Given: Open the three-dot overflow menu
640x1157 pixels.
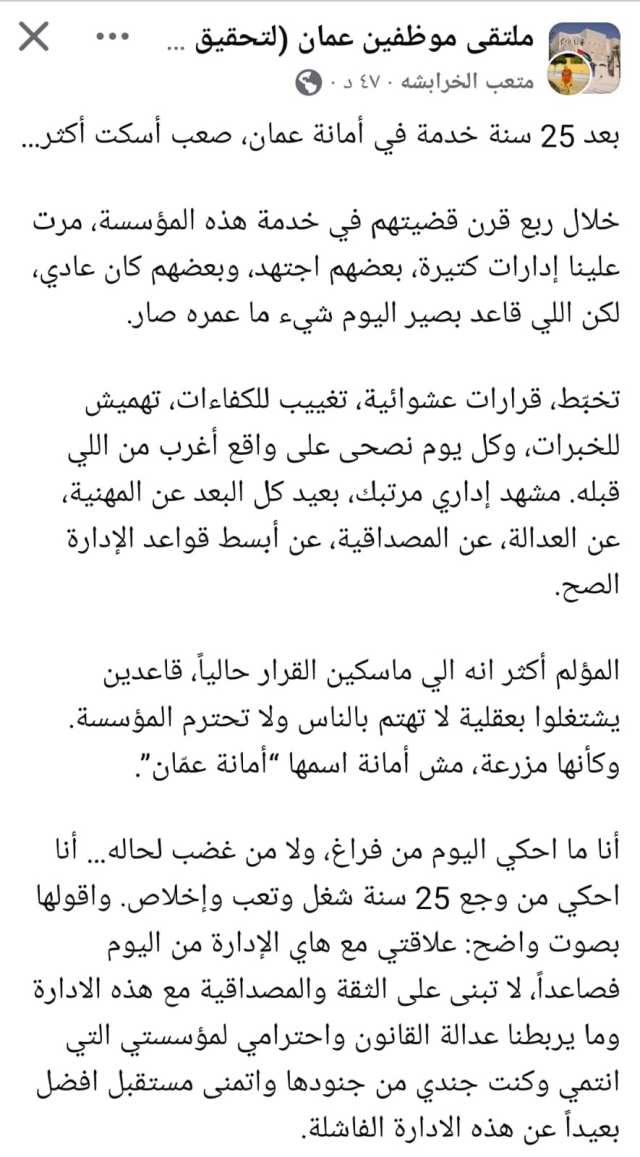Looking at the screenshot, I should click(118, 39).
